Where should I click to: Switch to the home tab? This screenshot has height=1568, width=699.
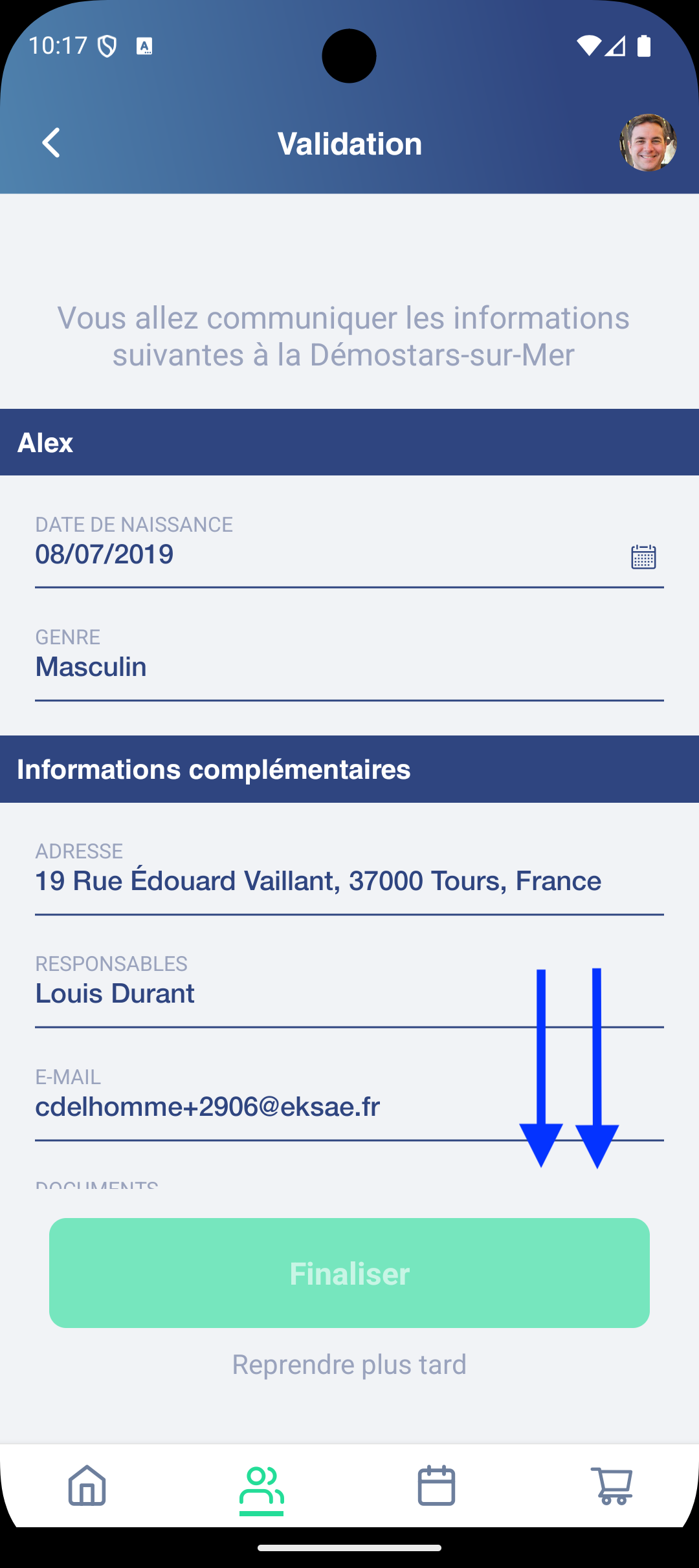pos(87,1485)
